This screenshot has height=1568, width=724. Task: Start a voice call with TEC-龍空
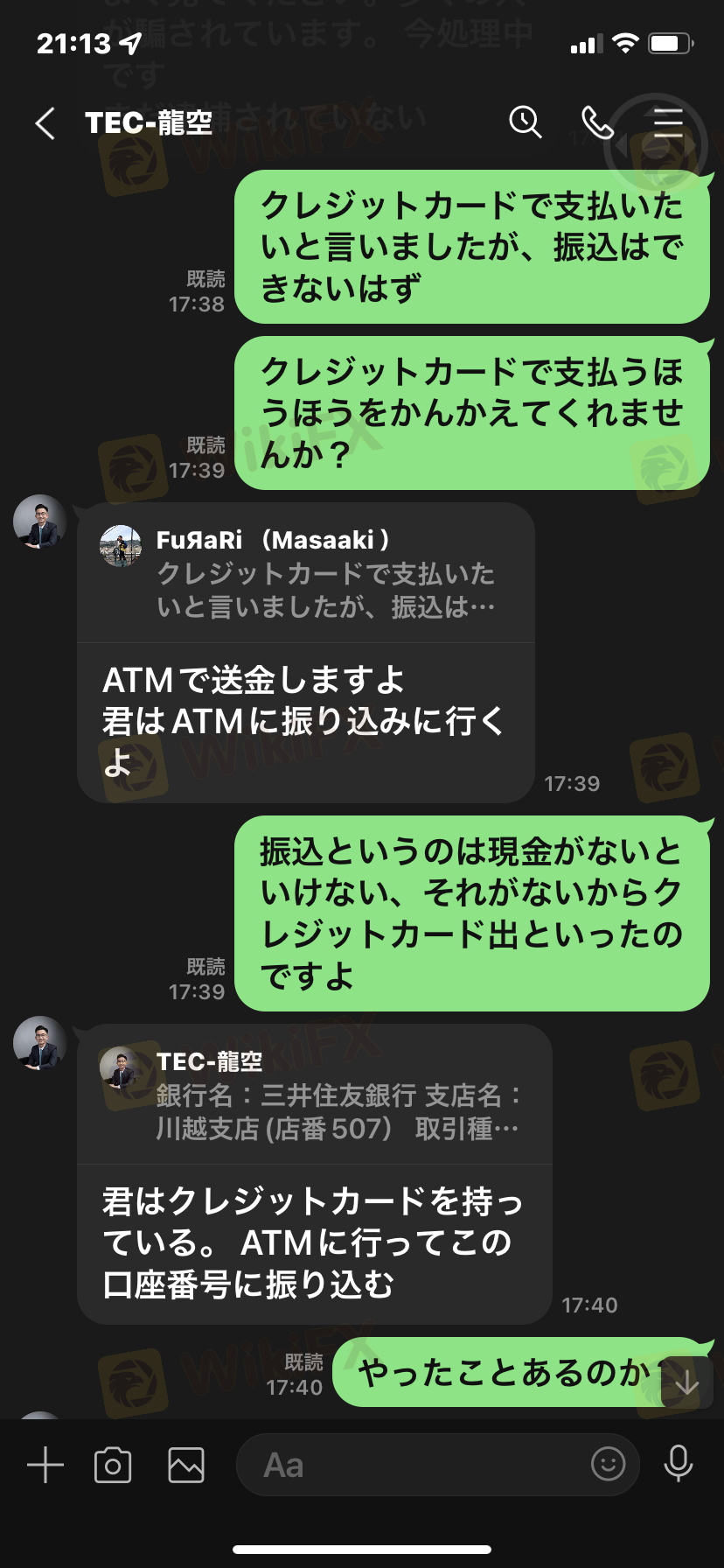click(598, 123)
